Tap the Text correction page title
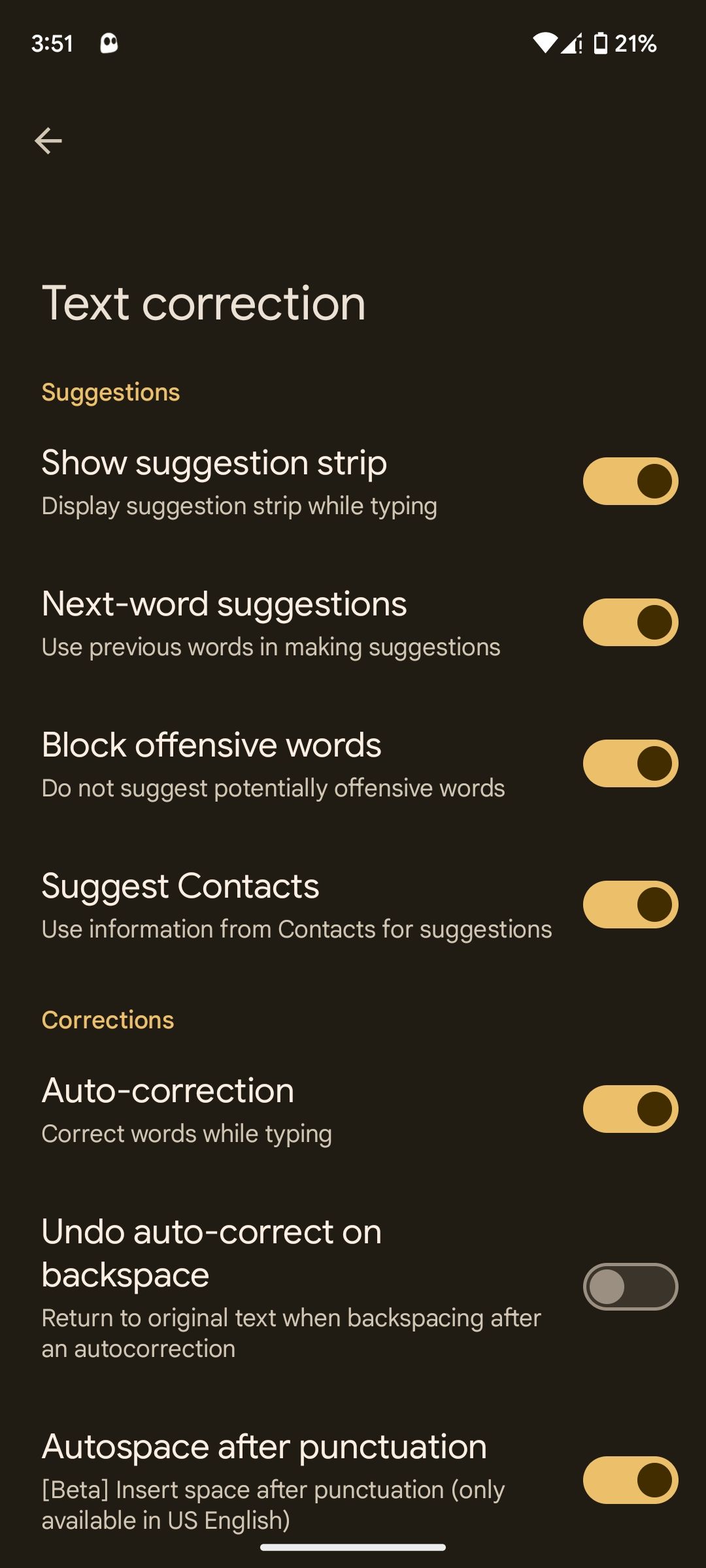 click(203, 302)
